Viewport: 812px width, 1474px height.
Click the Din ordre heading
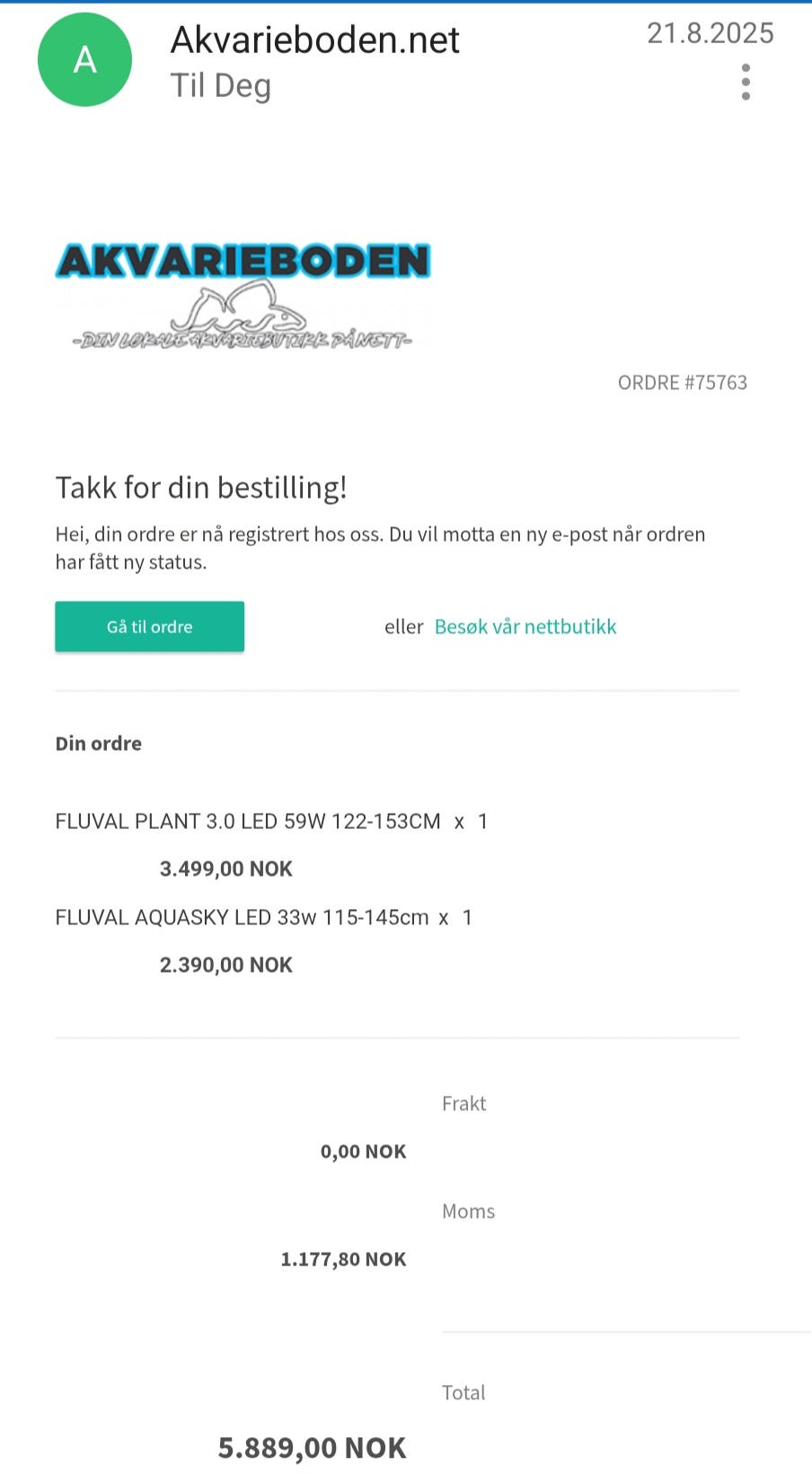click(99, 743)
